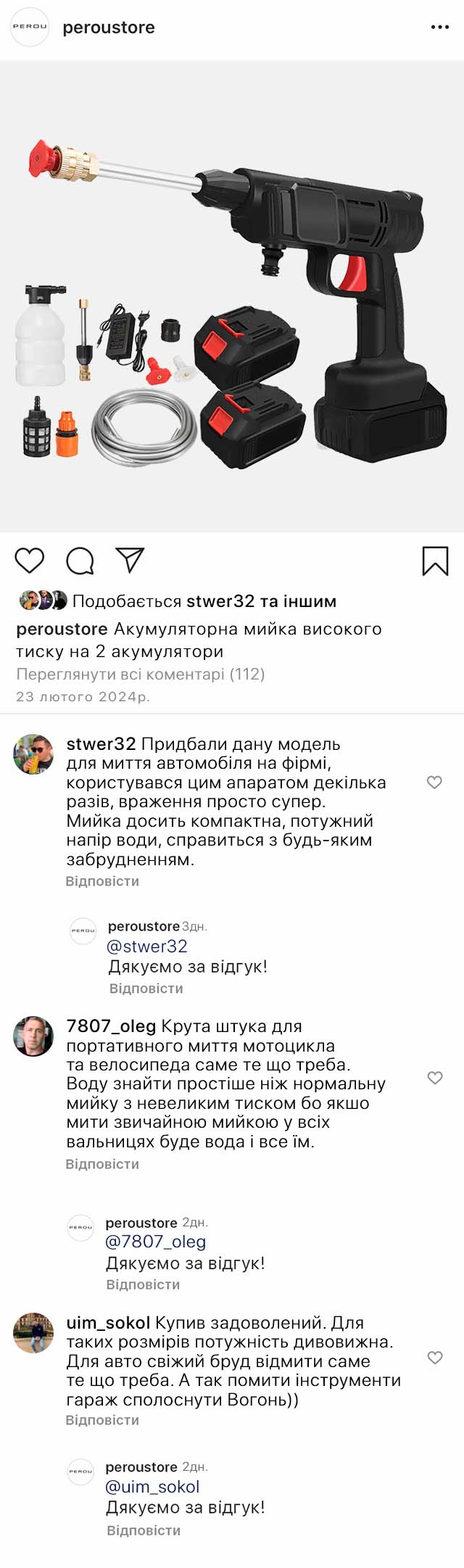Reply to uim_sokol's comment
This screenshot has height=1568, width=464.
(102, 1420)
